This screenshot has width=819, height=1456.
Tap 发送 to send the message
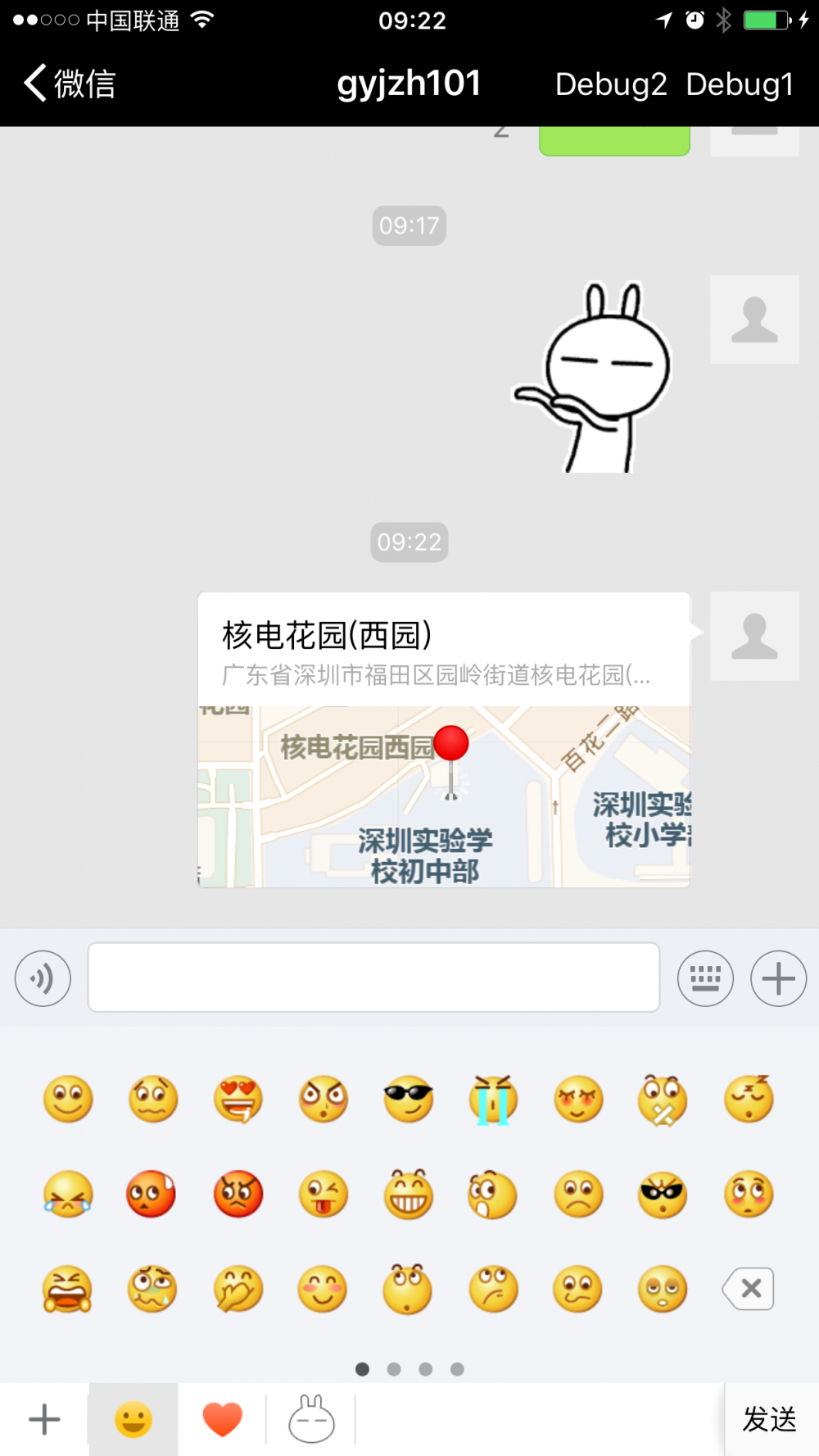click(x=769, y=1419)
